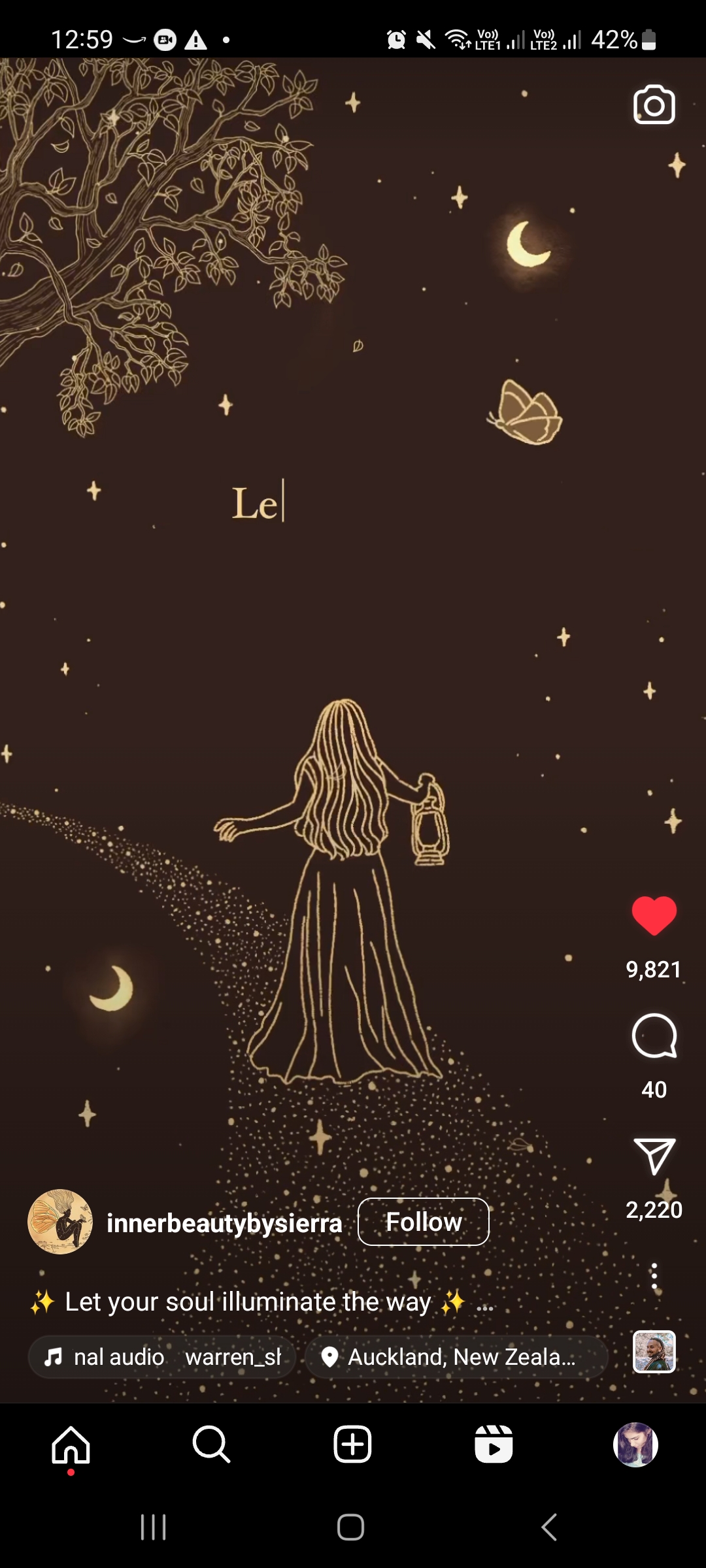Image resolution: width=706 pixels, height=1568 pixels.
Task: View the Auckland, New Zealand location tag
Action: (x=456, y=1357)
